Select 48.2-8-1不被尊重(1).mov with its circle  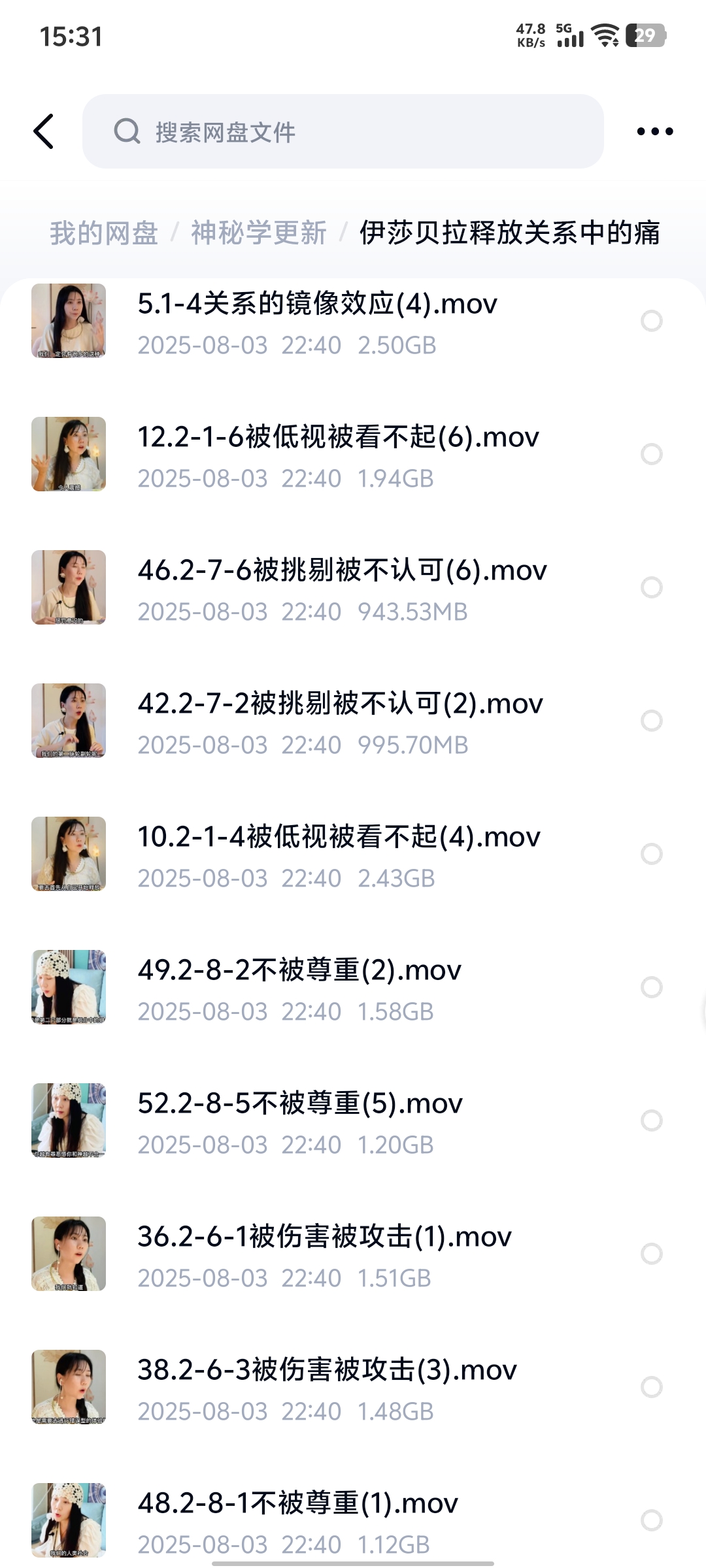[652, 1520]
